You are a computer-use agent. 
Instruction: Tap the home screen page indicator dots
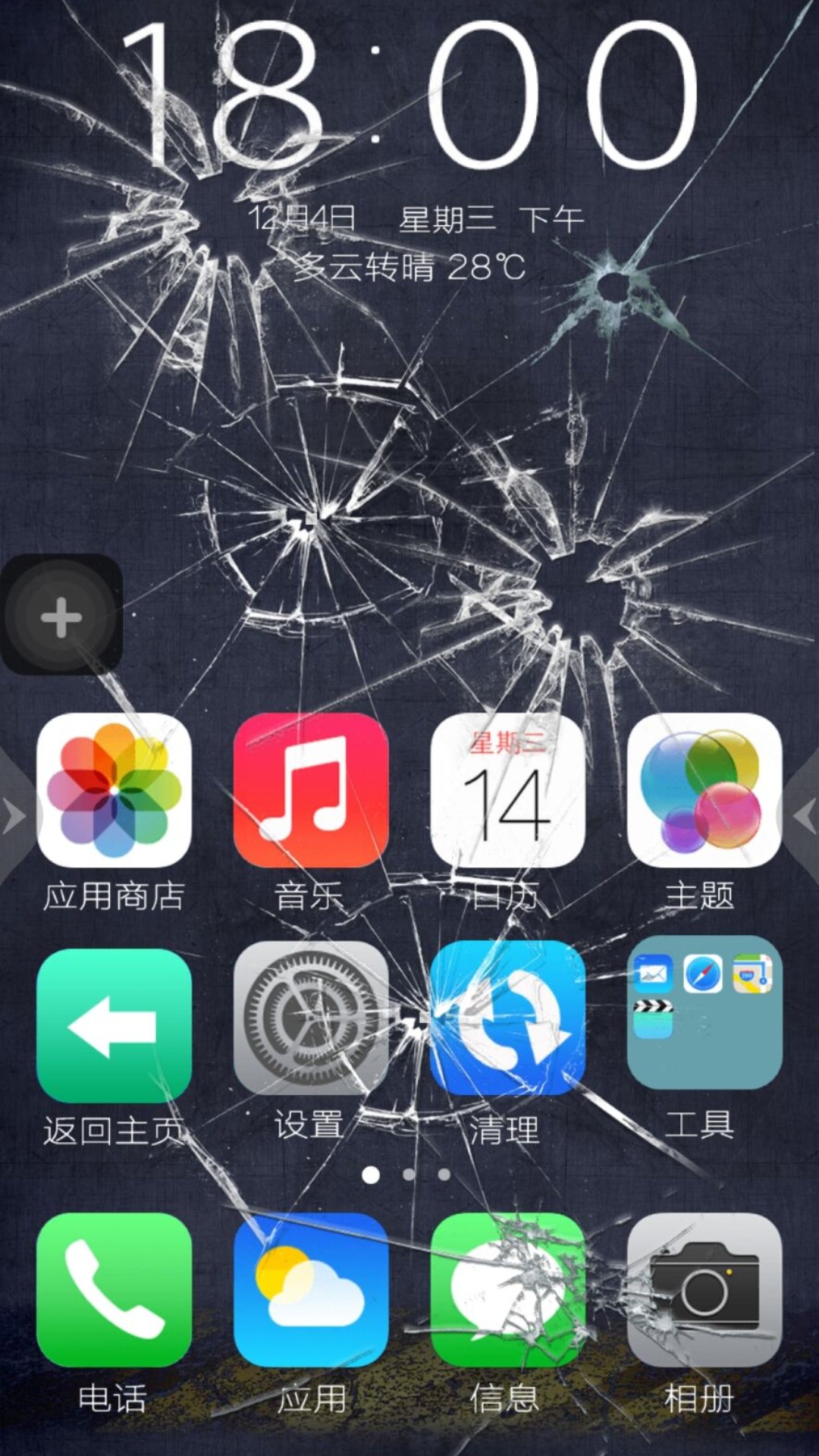pyautogui.click(x=408, y=1175)
